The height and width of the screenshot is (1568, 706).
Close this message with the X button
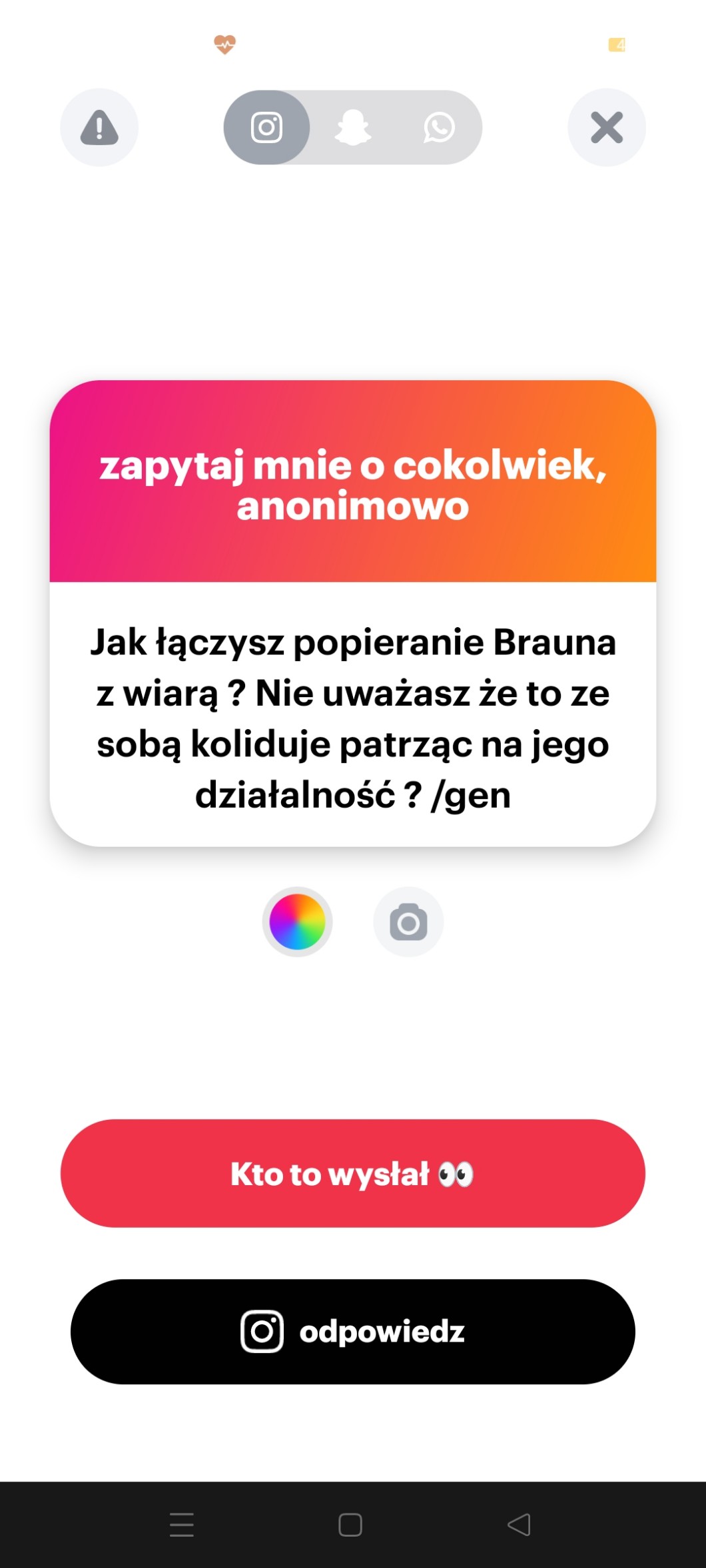click(606, 127)
